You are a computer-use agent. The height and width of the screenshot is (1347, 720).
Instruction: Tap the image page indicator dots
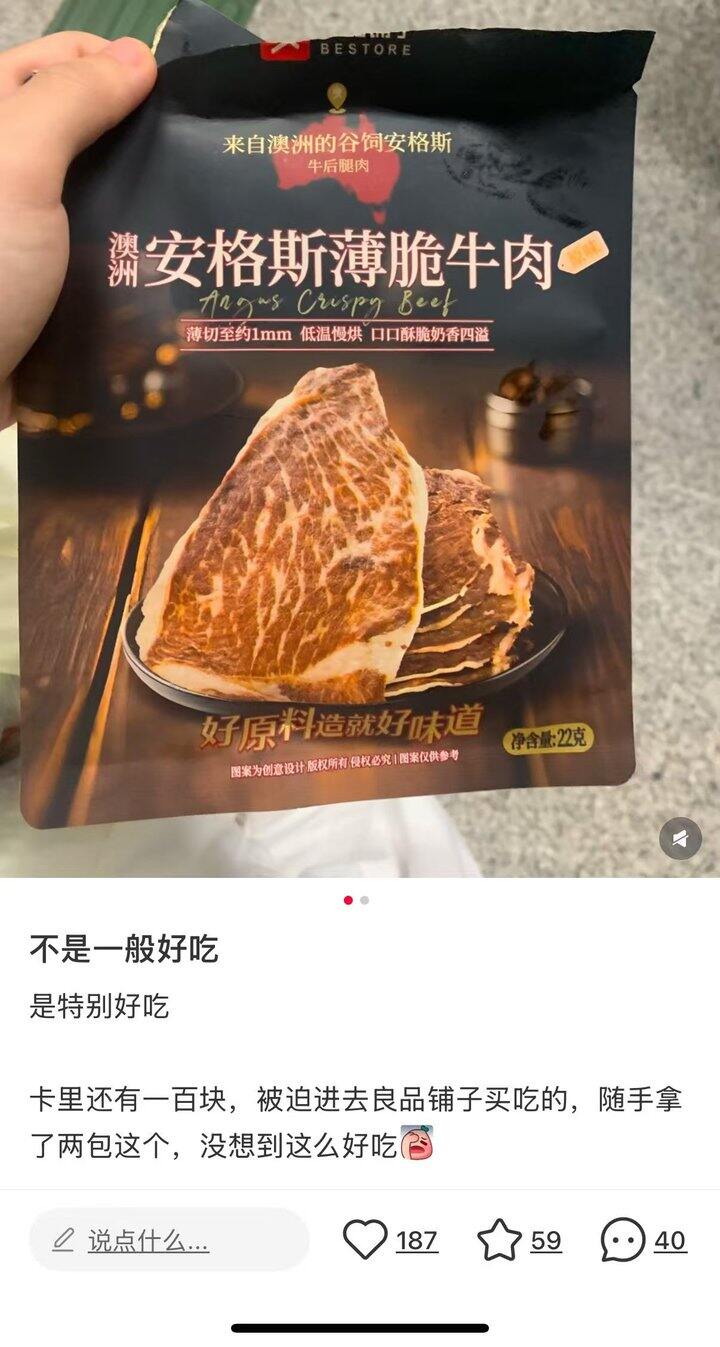356,900
